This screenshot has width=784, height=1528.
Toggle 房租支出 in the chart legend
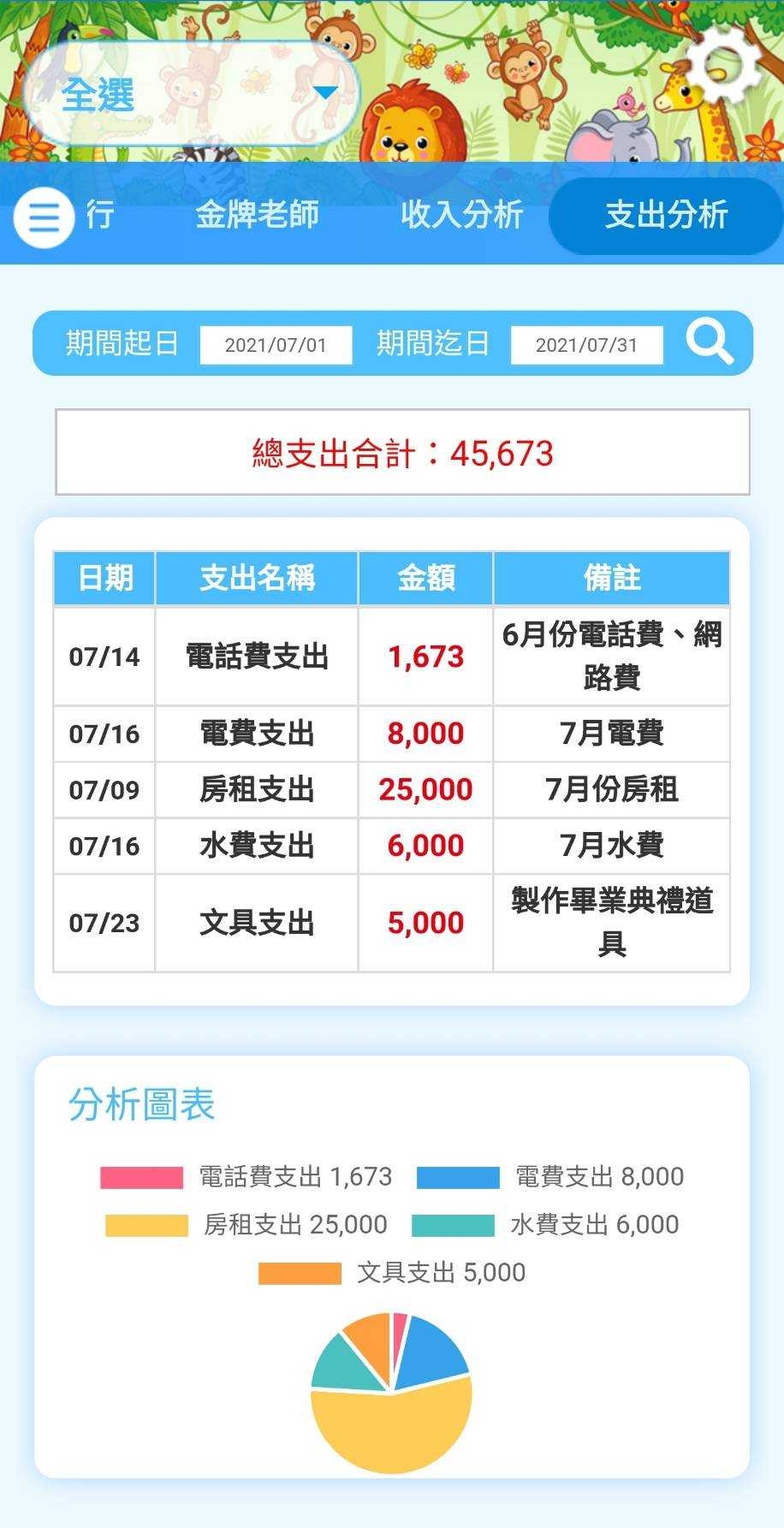[246, 1225]
